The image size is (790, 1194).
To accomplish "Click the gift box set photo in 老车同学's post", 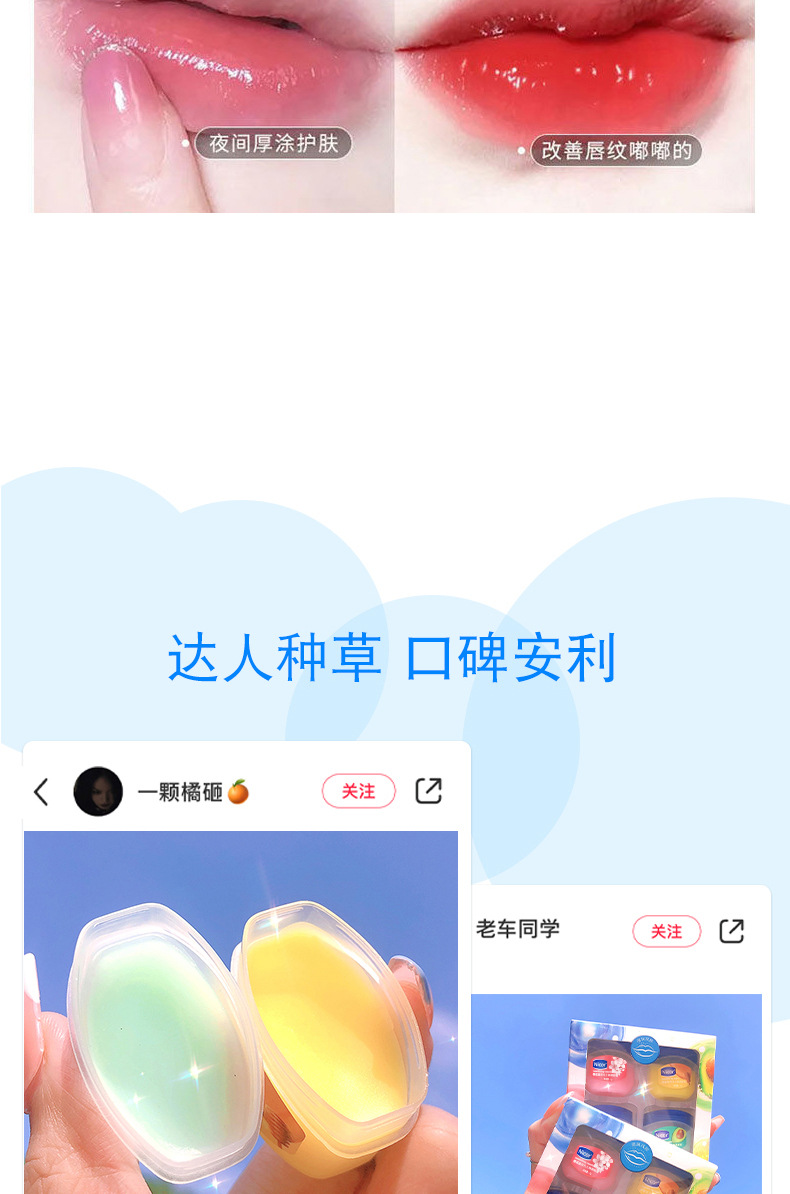I will point(620,1090).
